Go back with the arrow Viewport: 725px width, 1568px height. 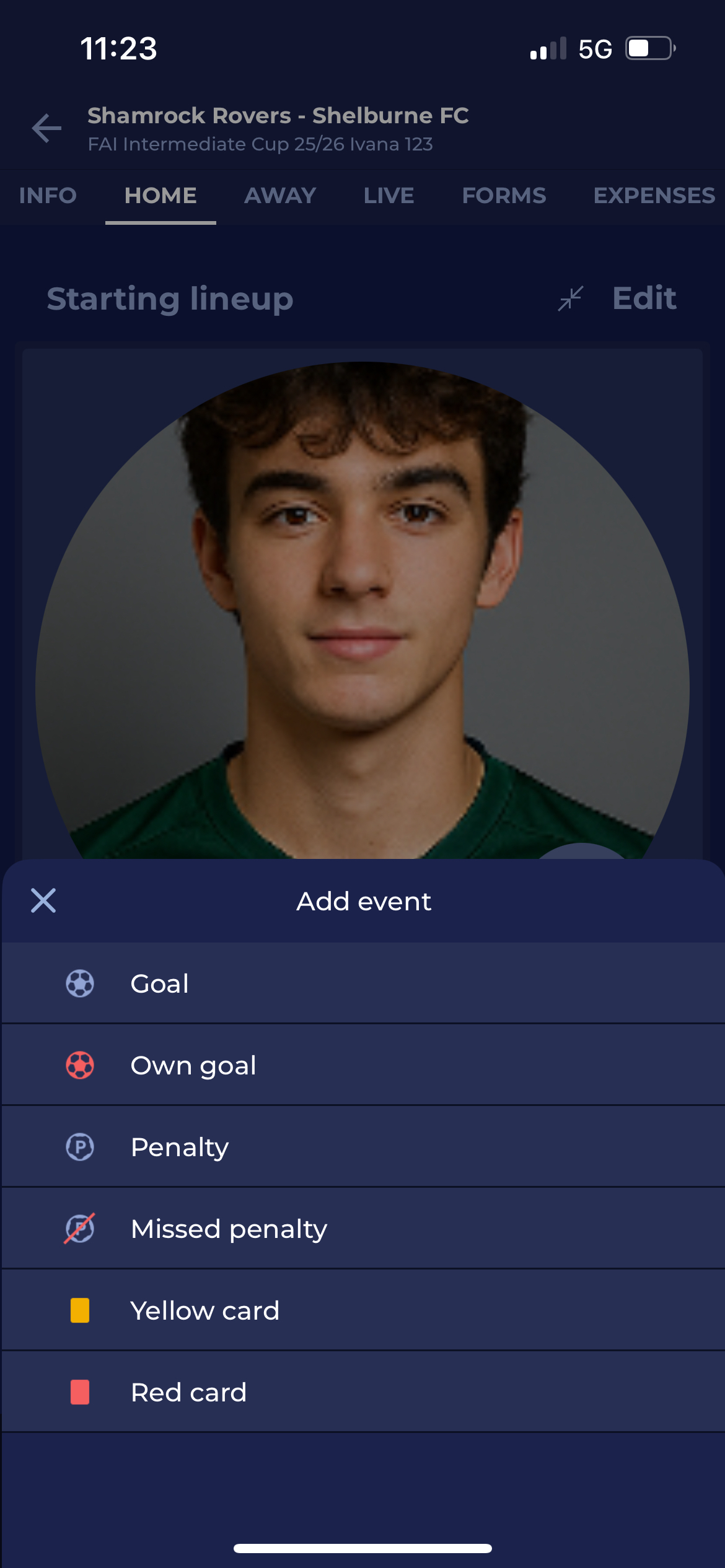click(47, 128)
